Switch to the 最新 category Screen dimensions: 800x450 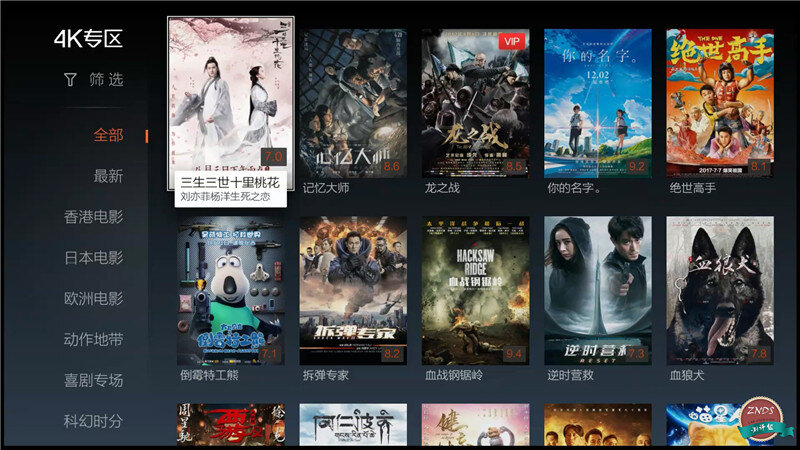point(108,176)
